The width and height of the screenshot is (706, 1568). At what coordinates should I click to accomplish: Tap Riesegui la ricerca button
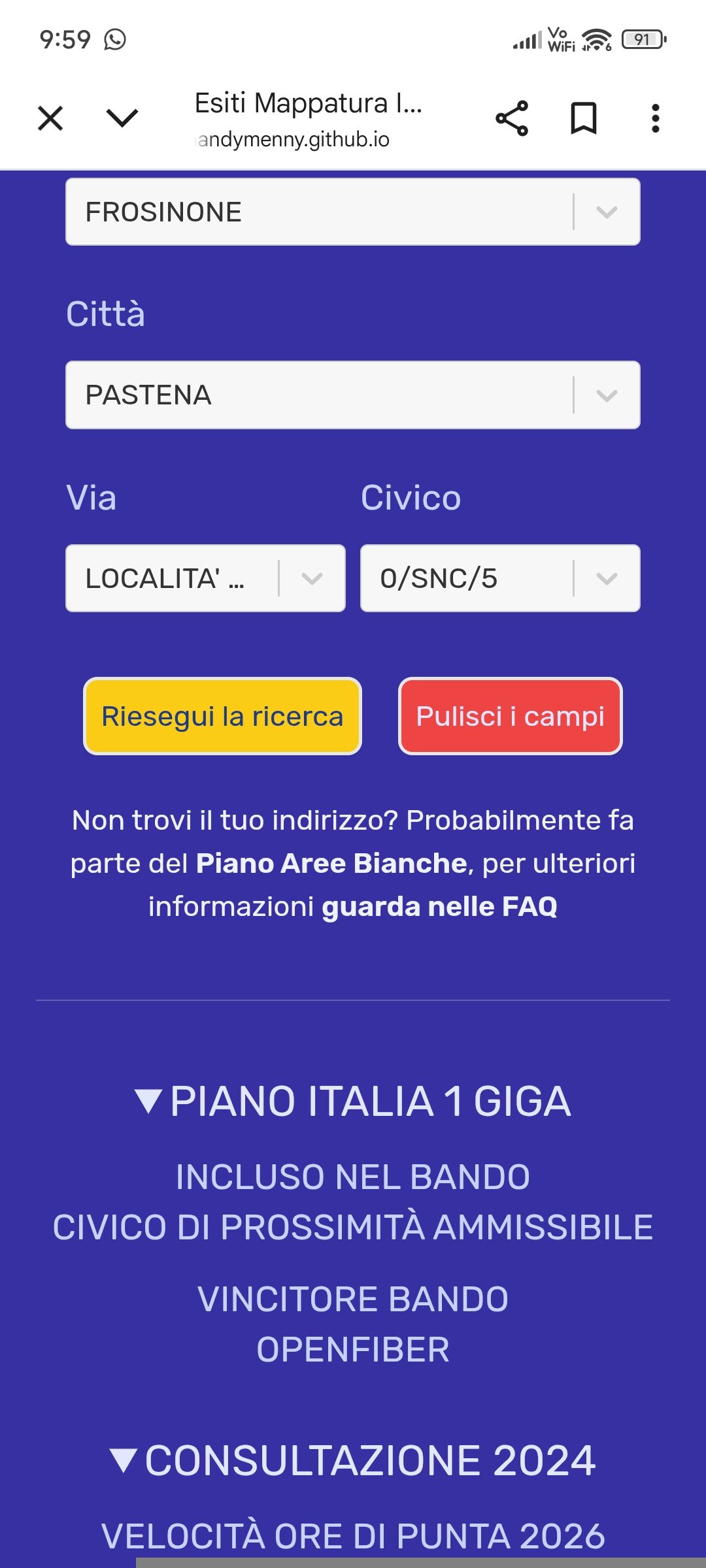pos(222,716)
